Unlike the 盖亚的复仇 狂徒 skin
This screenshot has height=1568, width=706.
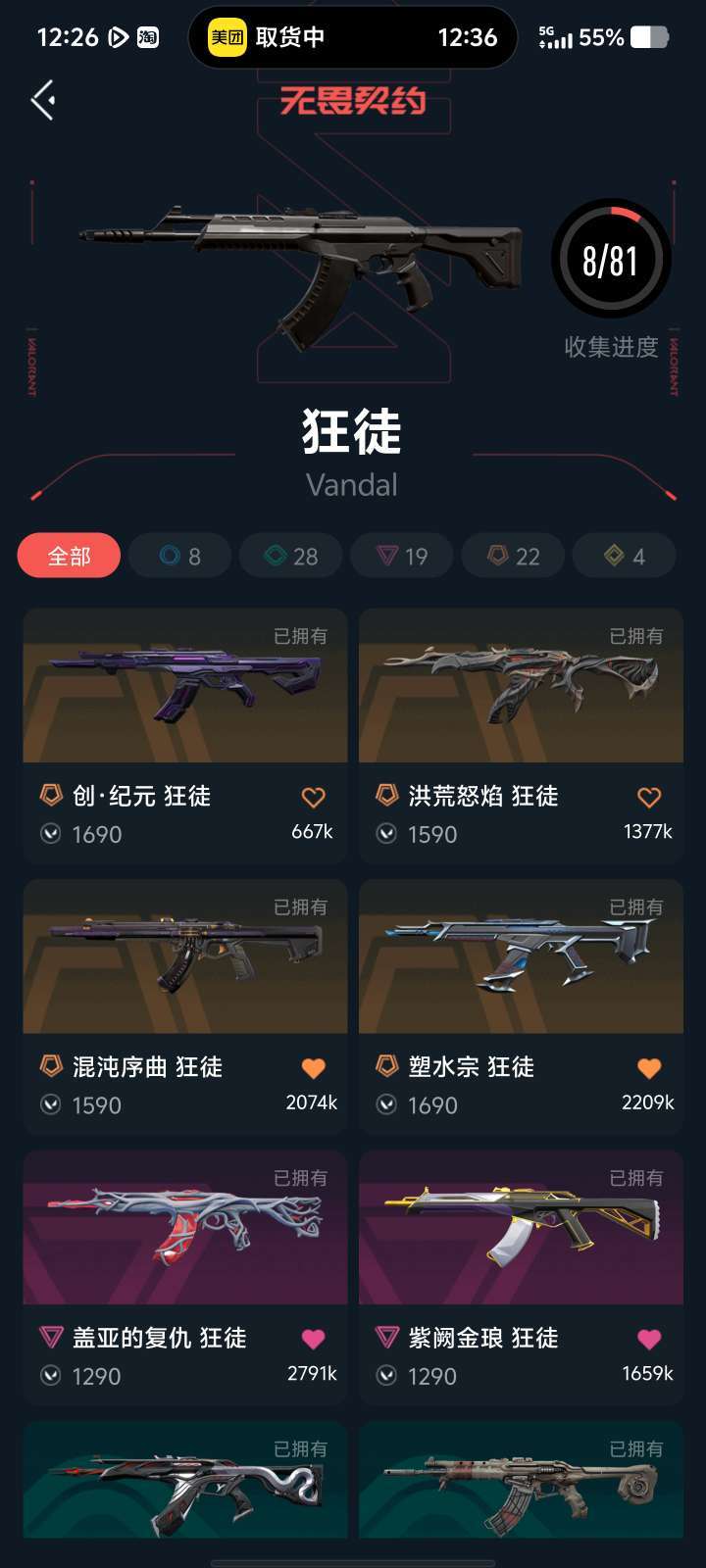pyautogui.click(x=313, y=1339)
